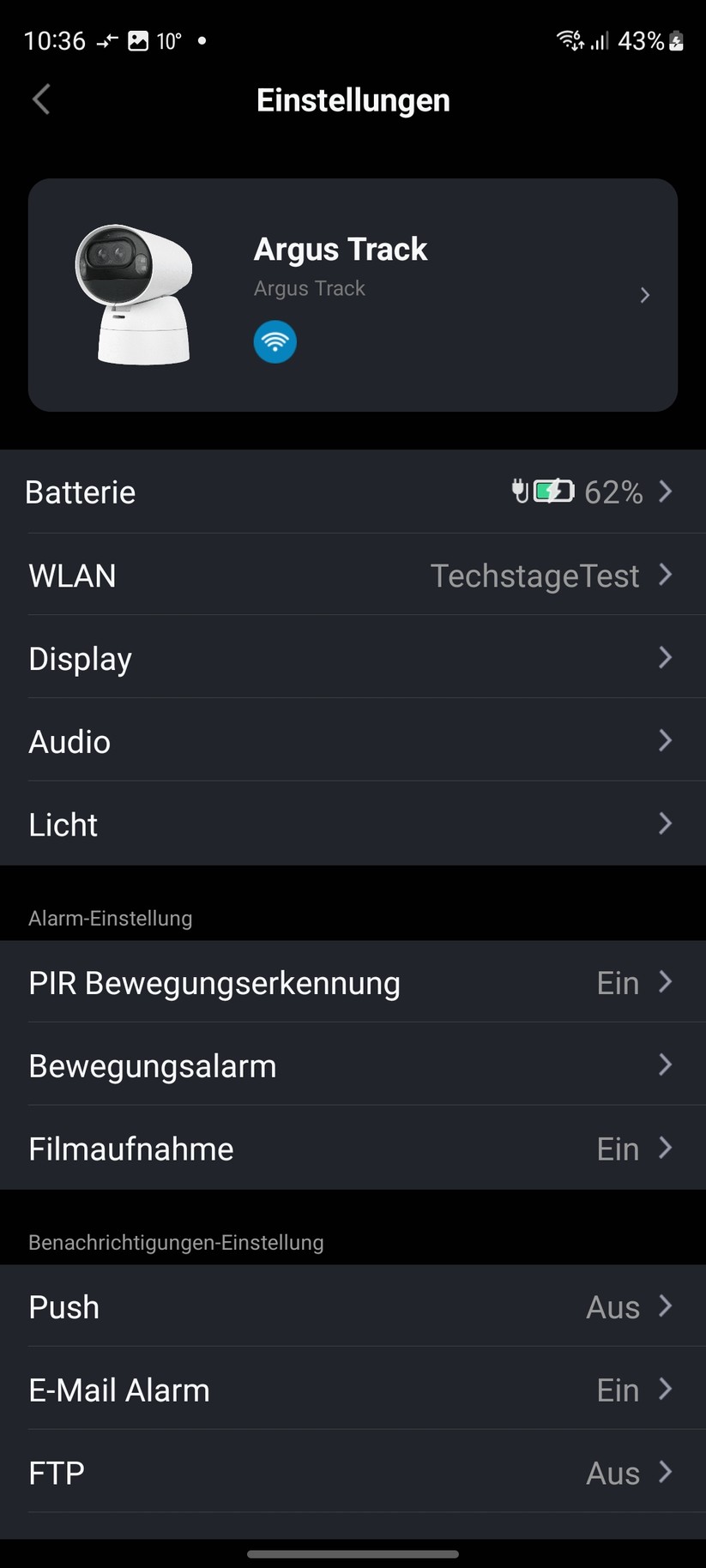Tap the blue WiFi signal icon
This screenshot has height=1568, width=706.
[275, 341]
